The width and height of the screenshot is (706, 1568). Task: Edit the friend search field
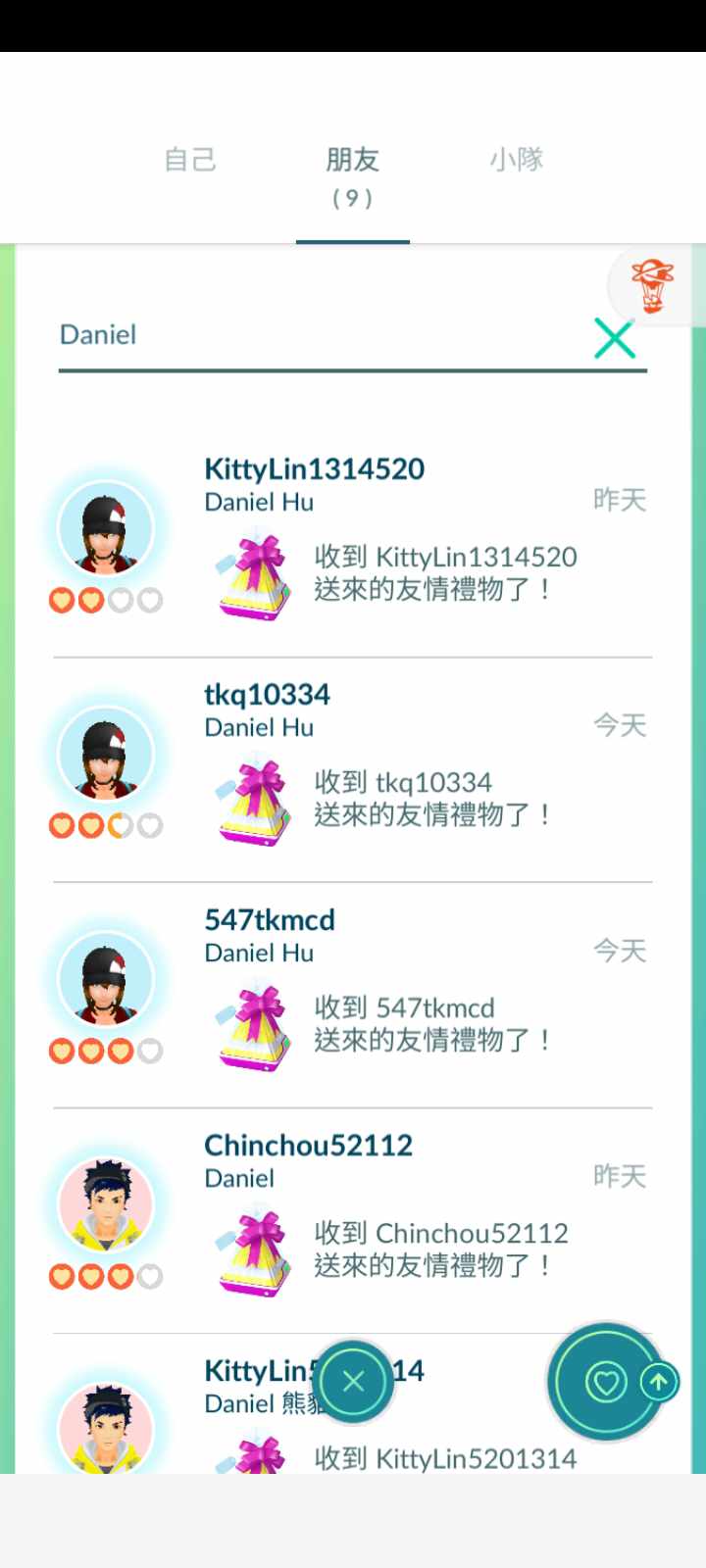(x=314, y=335)
